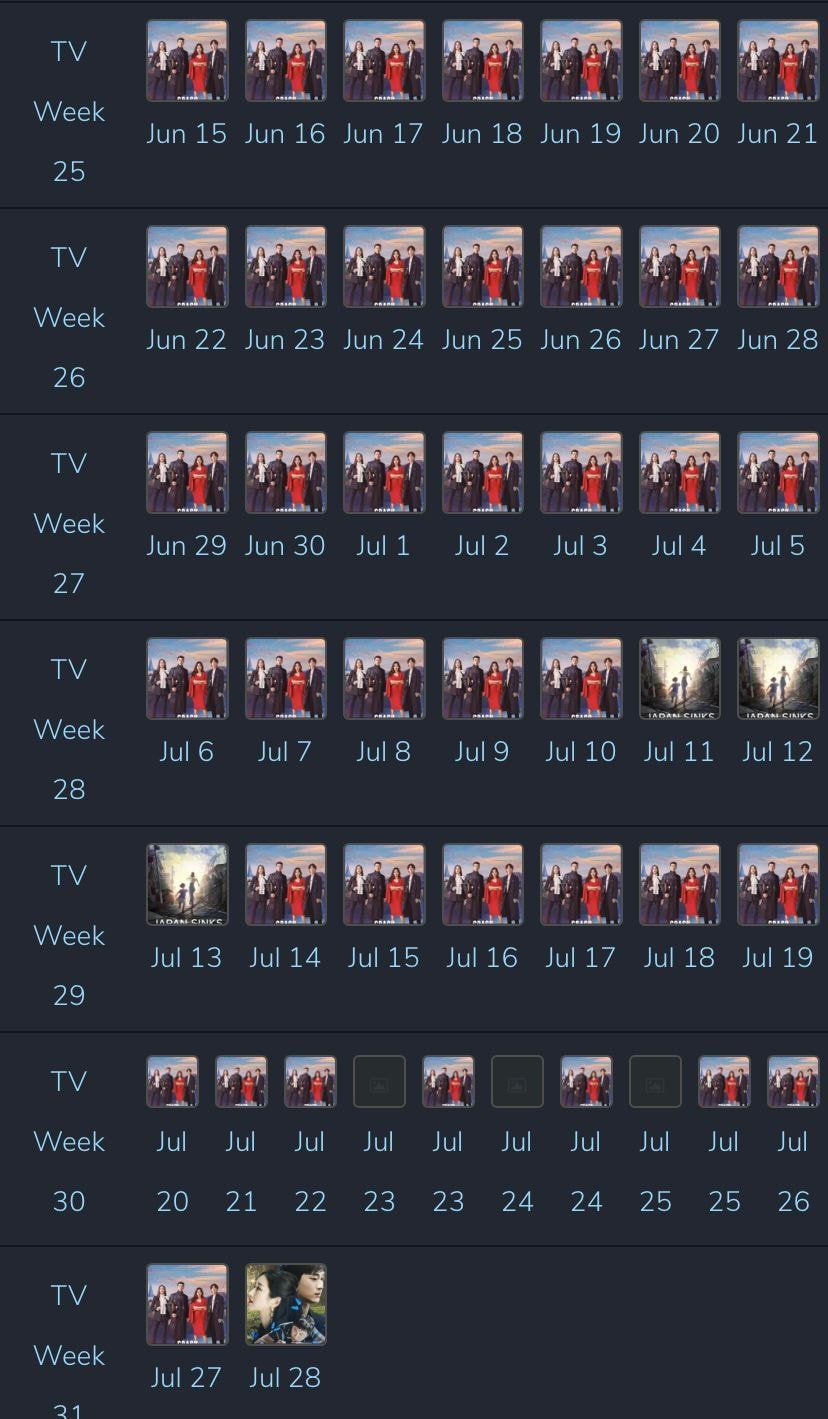Screen dimensions: 828x1419
Task: Select the thumbnail dated Jun 18
Action: (482, 61)
